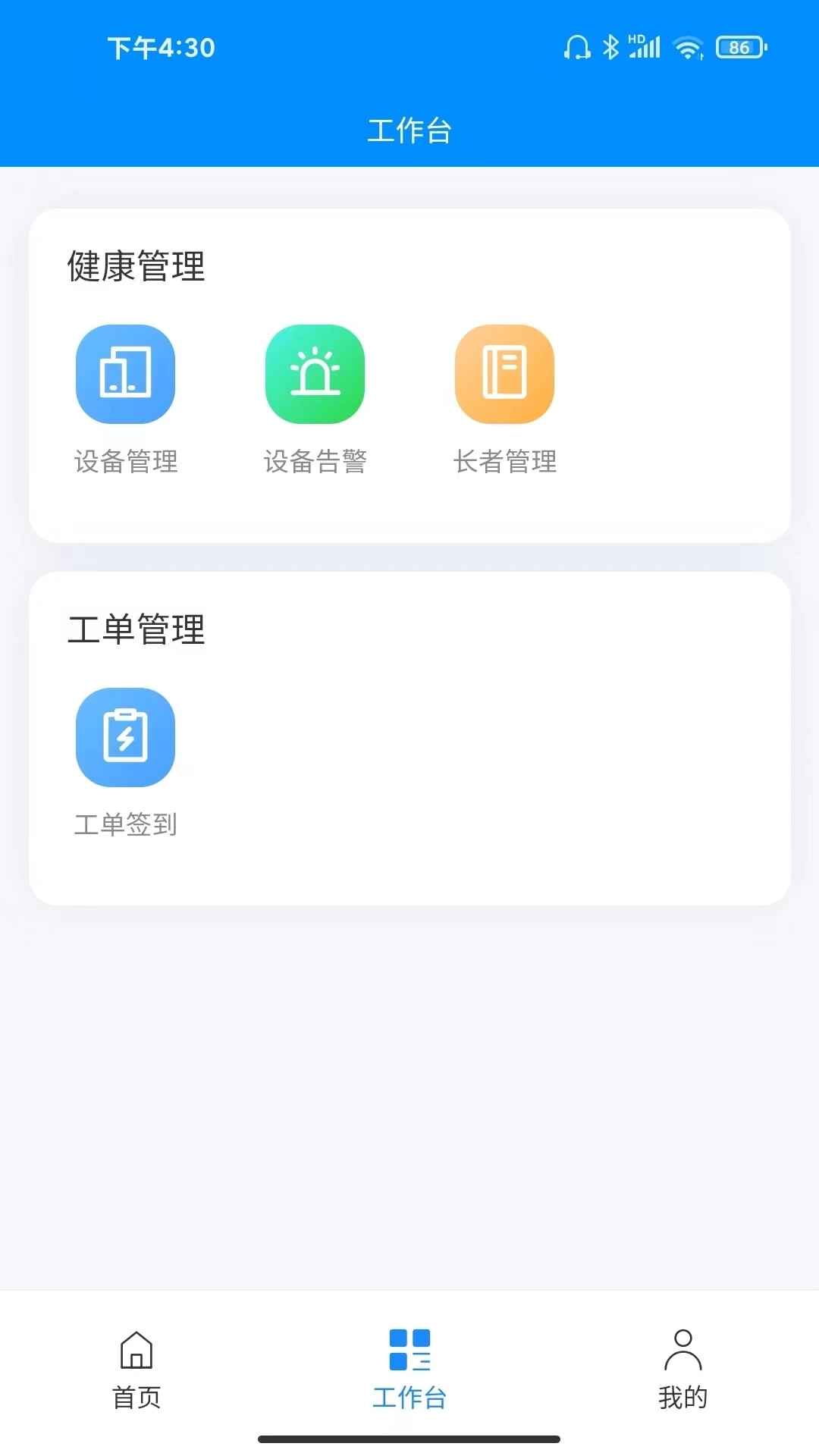The image size is (819, 1456).
Task: Tap the headset icon in status bar
Action: point(577,46)
